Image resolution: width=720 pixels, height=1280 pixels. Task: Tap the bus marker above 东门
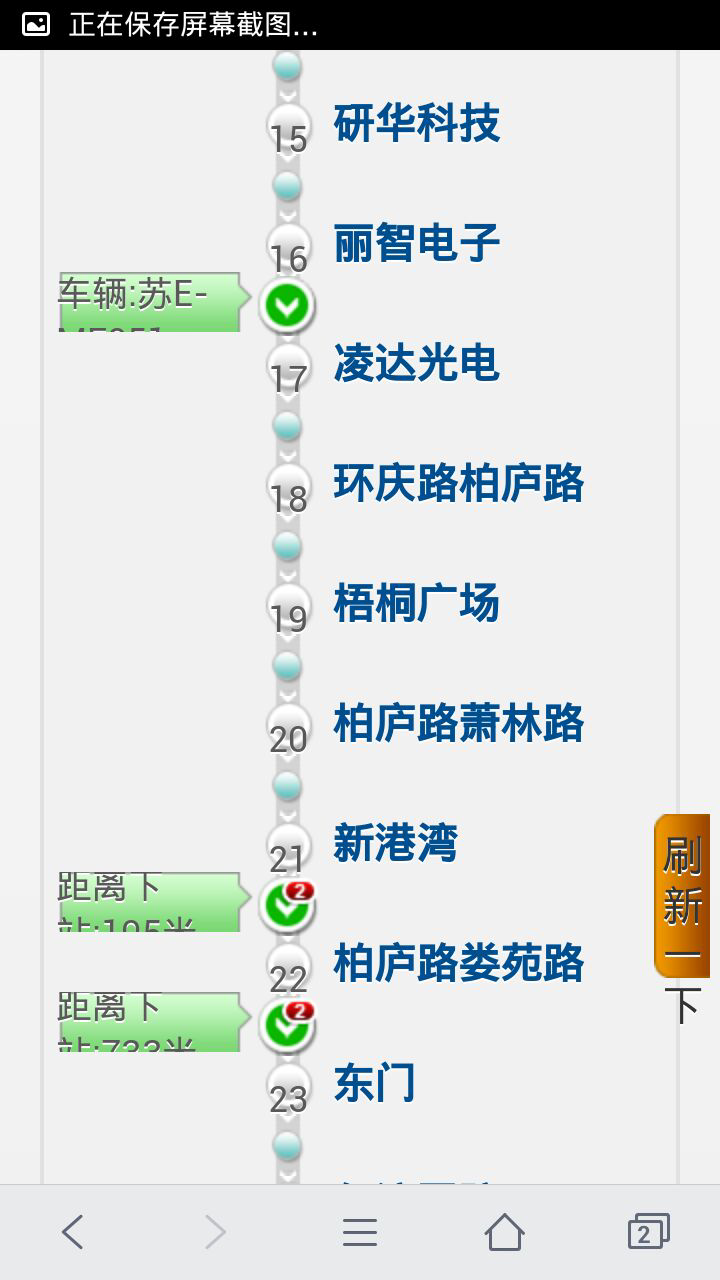coord(287,1024)
